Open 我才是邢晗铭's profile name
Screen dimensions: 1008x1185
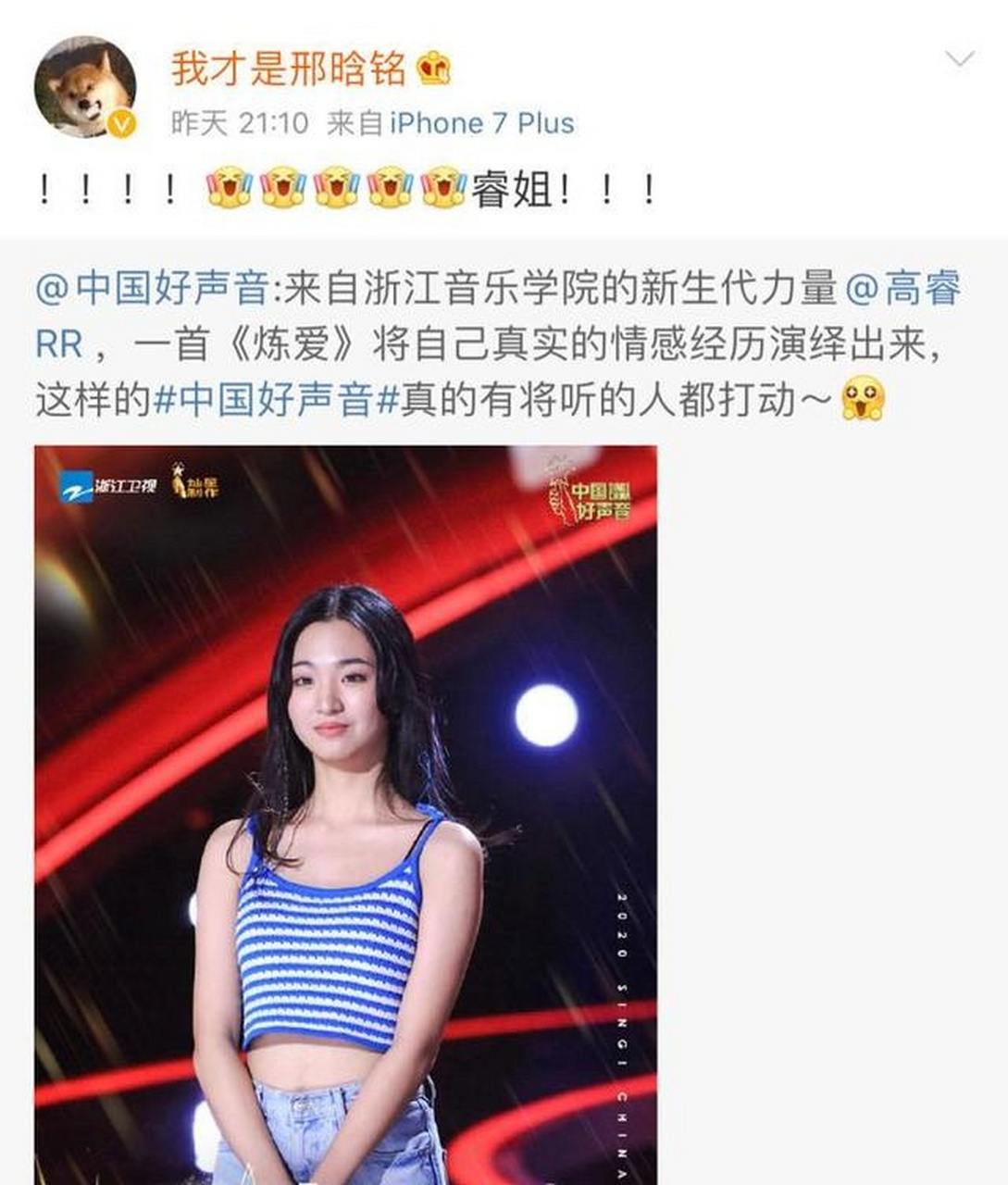tap(288, 69)
